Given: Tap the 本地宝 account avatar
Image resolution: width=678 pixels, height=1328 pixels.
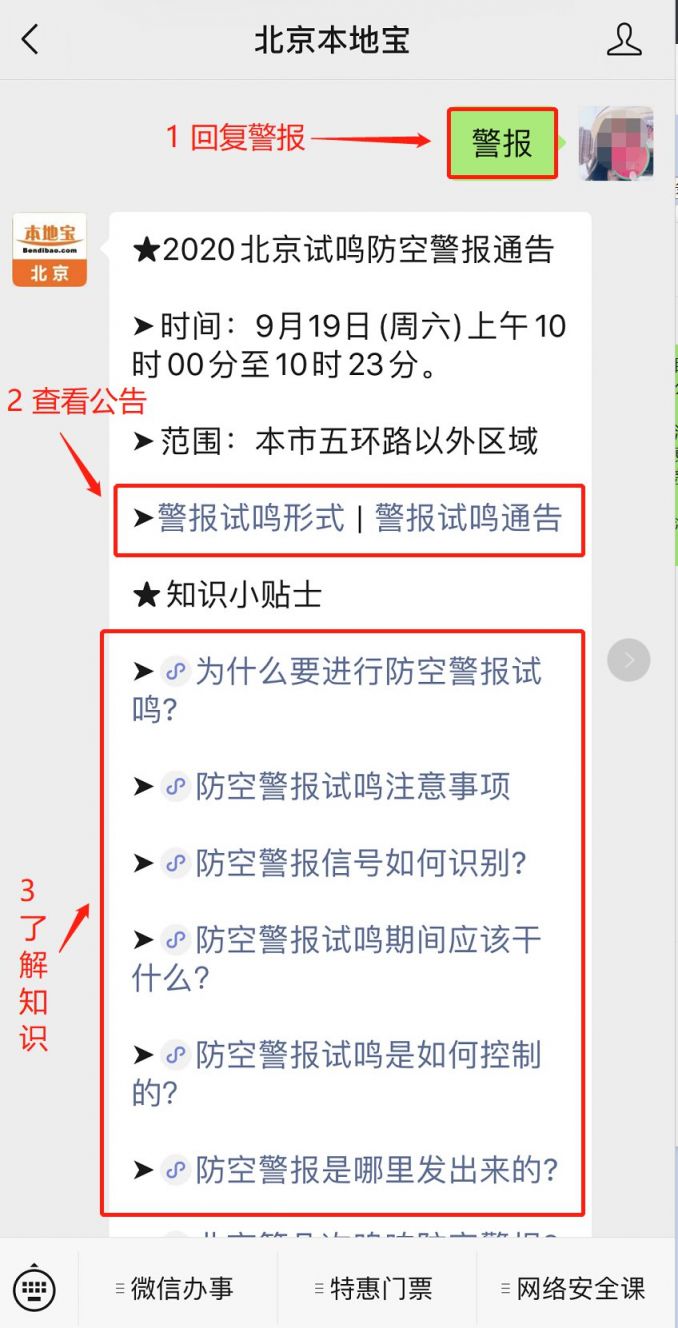Looking at the screenshot, I should (x=49, y=250).
